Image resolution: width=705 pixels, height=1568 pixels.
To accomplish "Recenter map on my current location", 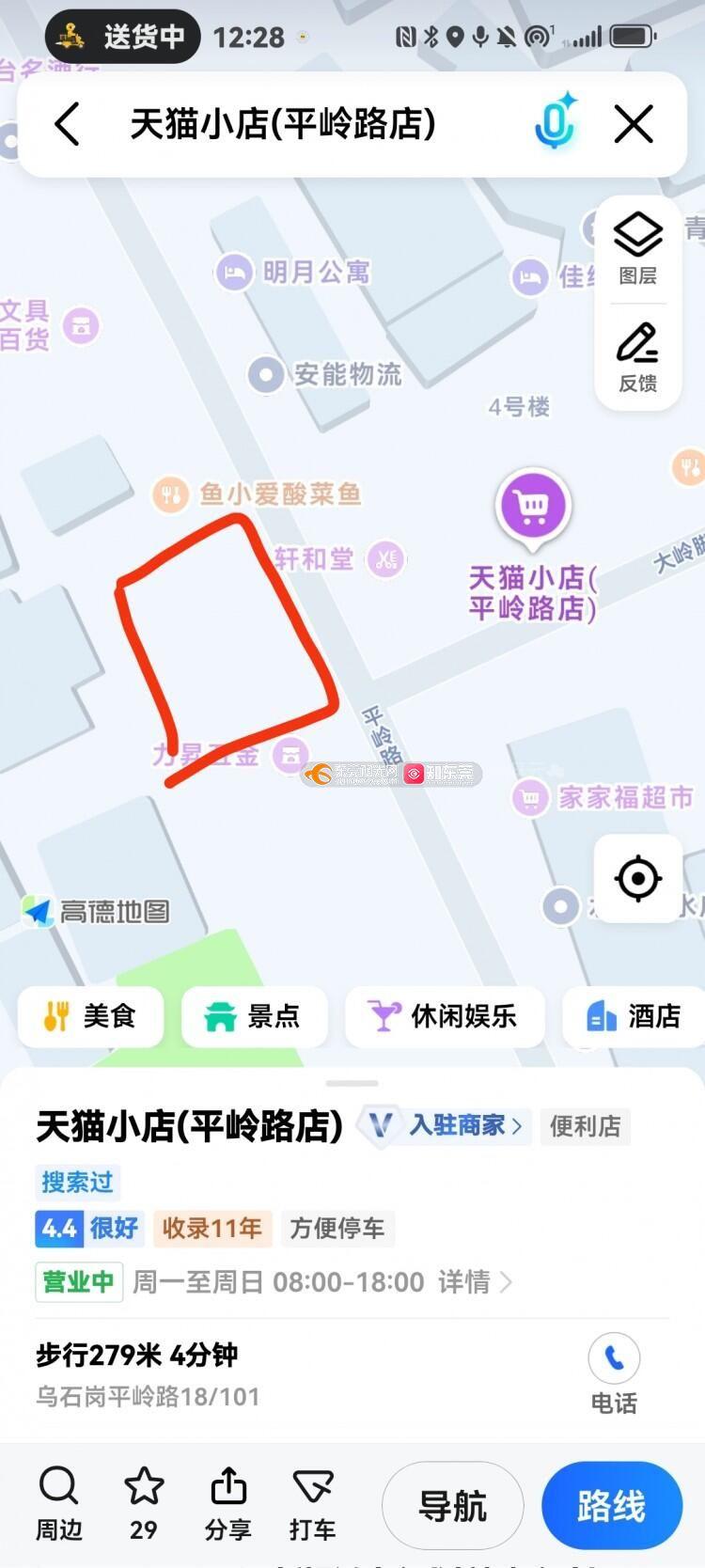I will [638, 879].
